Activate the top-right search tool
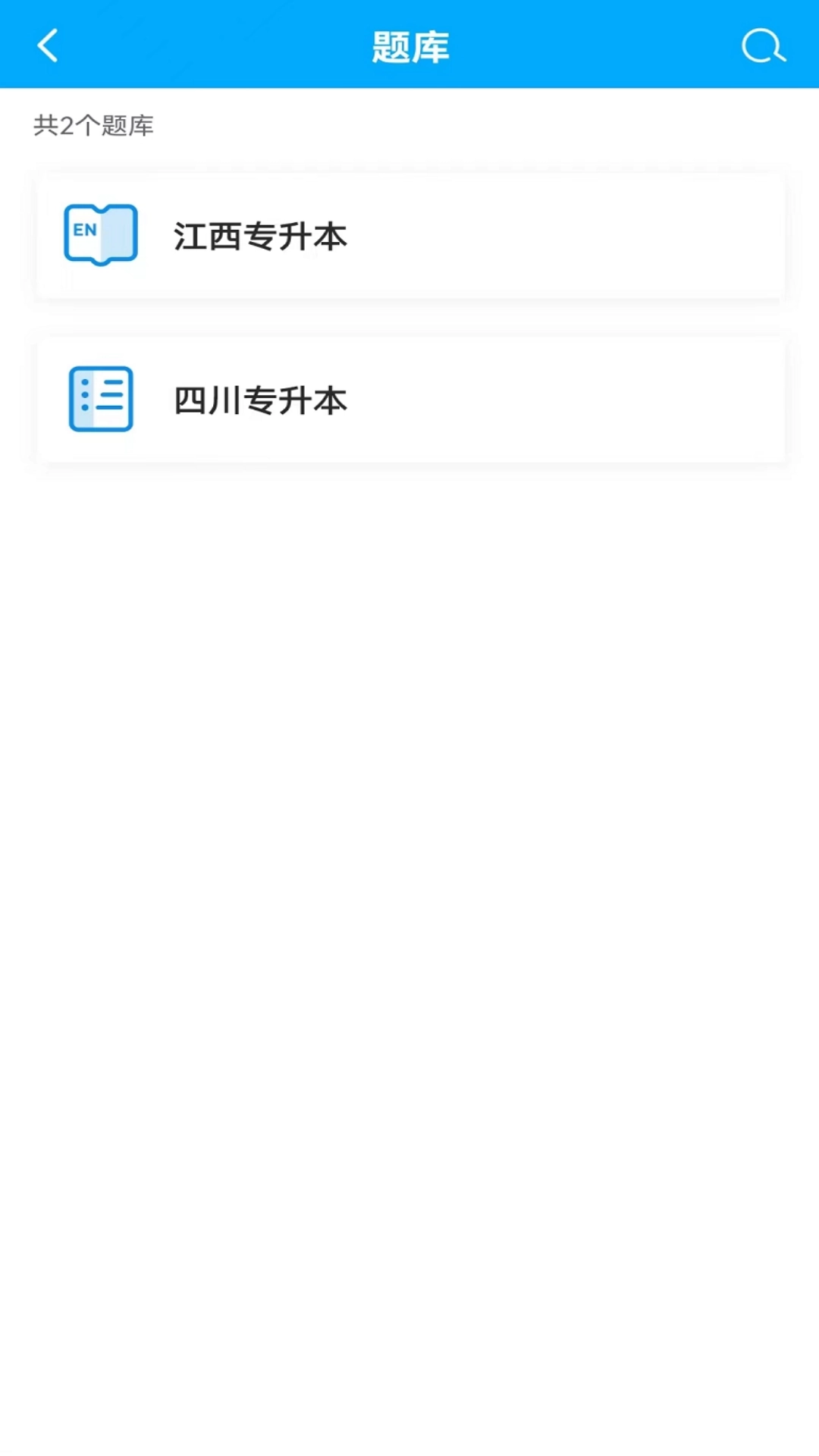Screen dimensions: 819x1456 (x=762, y=47)
